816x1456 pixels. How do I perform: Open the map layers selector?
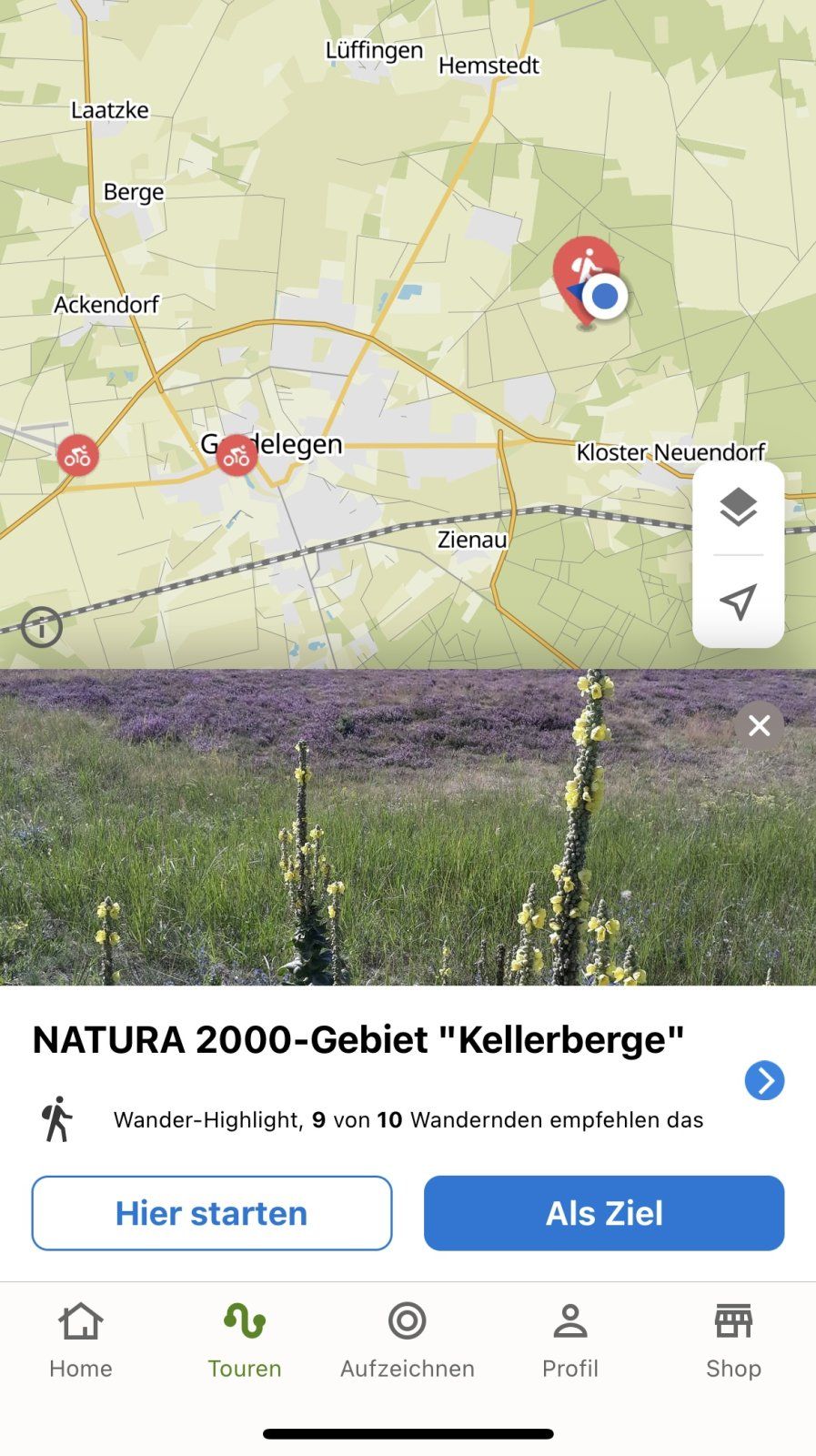click(738, 507)
